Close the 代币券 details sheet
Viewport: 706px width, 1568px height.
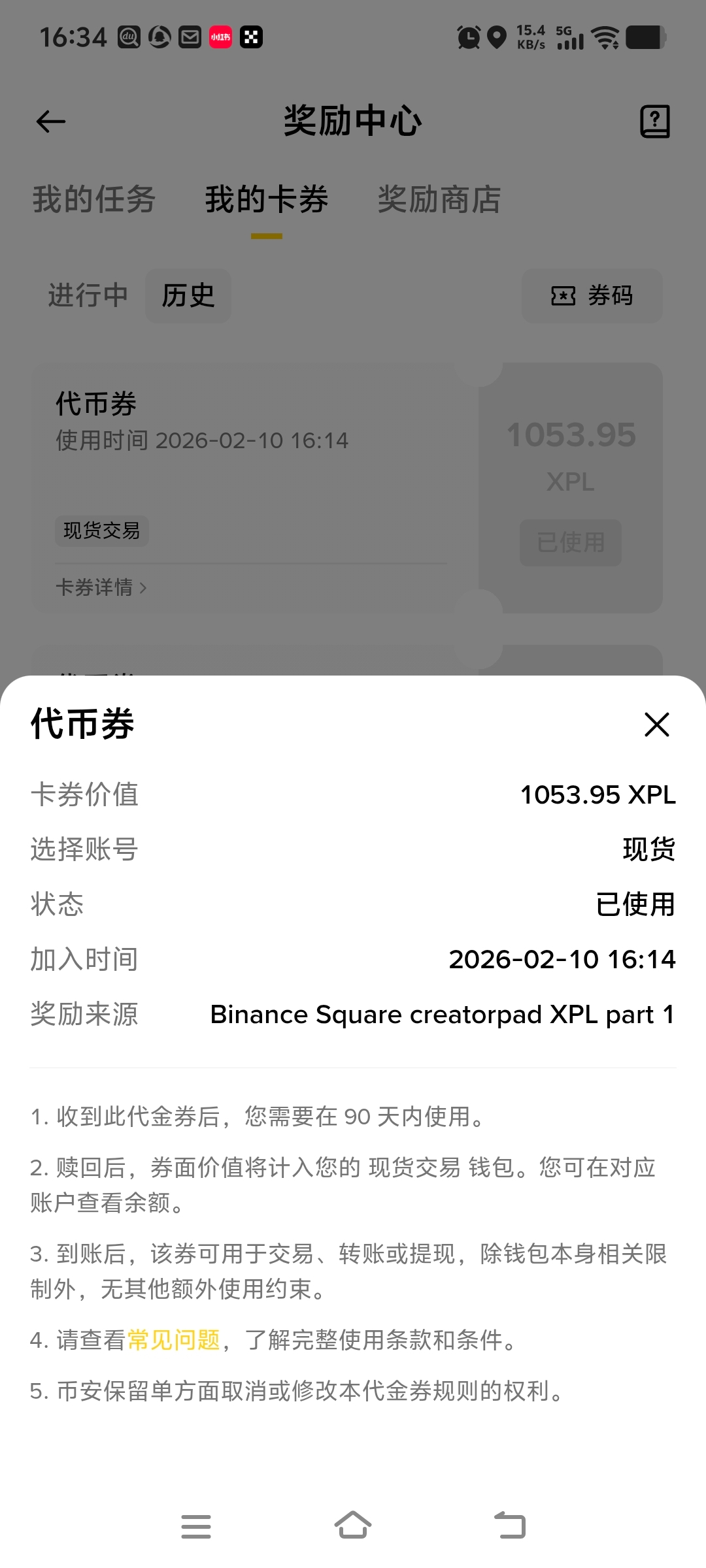click(x=656, y=725)
